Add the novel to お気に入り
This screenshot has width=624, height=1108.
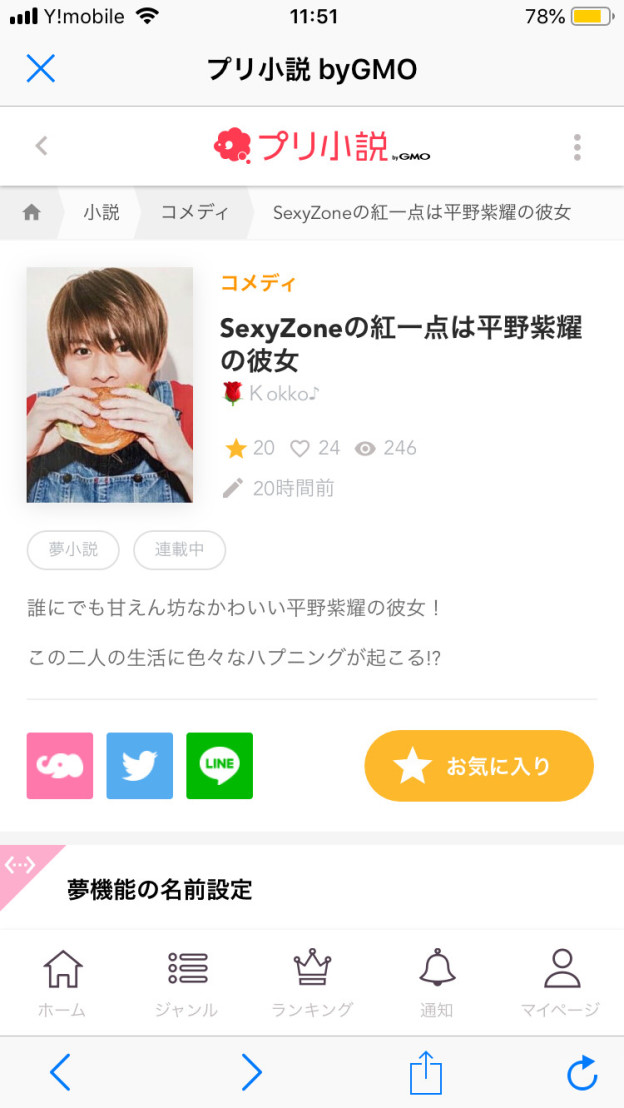coord(479,766)
